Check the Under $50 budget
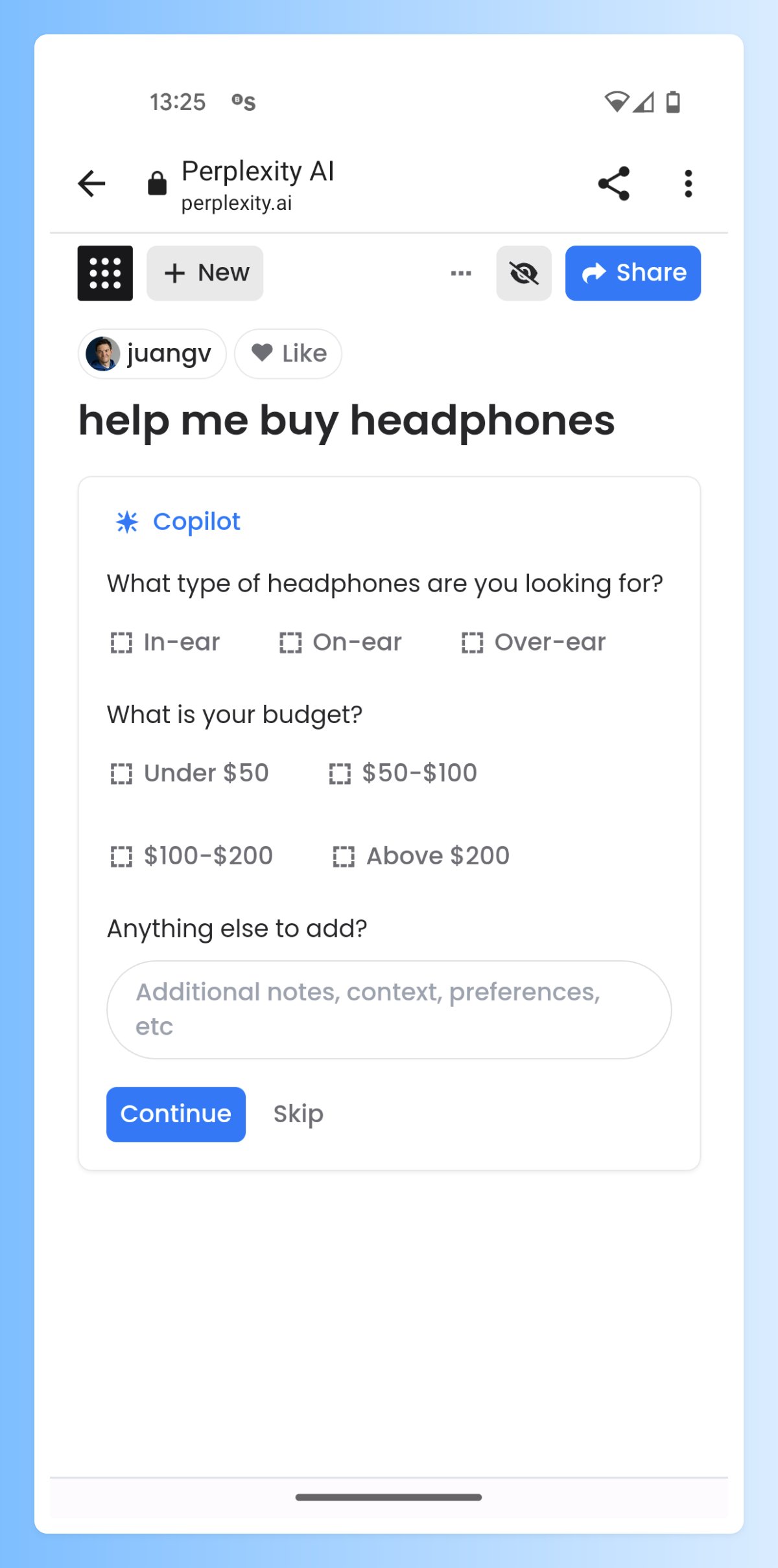This screenshot has width=778, height=1568. click(x=189, y=773)
